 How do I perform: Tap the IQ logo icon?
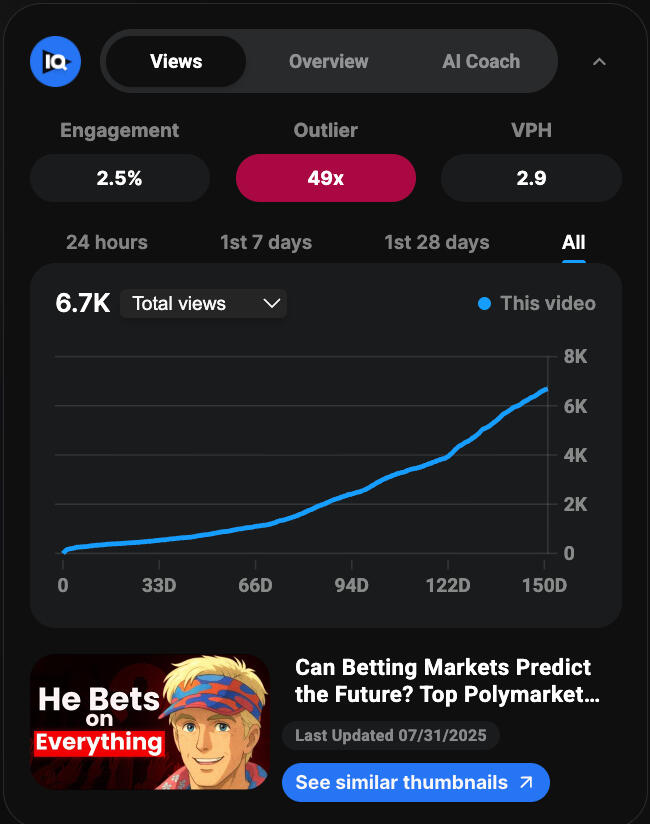click(55, 62)
